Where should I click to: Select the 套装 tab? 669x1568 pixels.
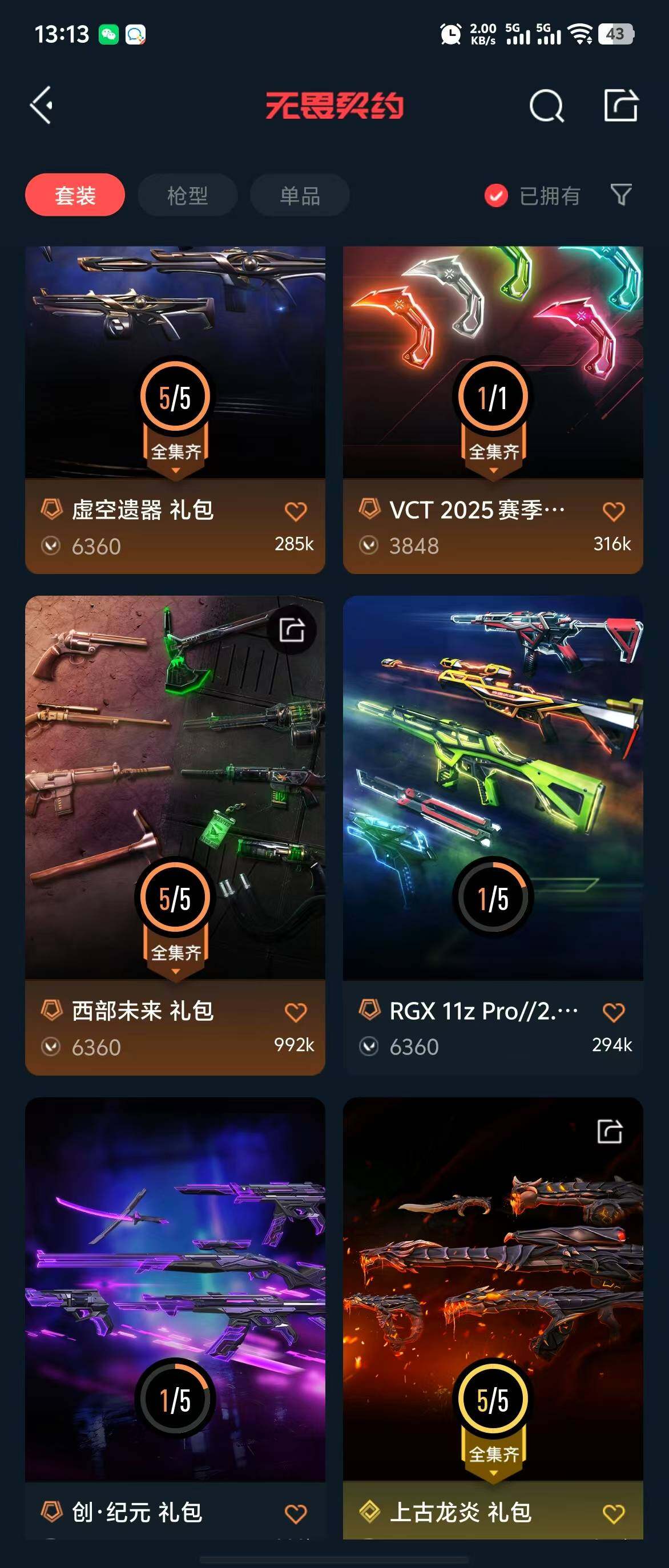75,195
